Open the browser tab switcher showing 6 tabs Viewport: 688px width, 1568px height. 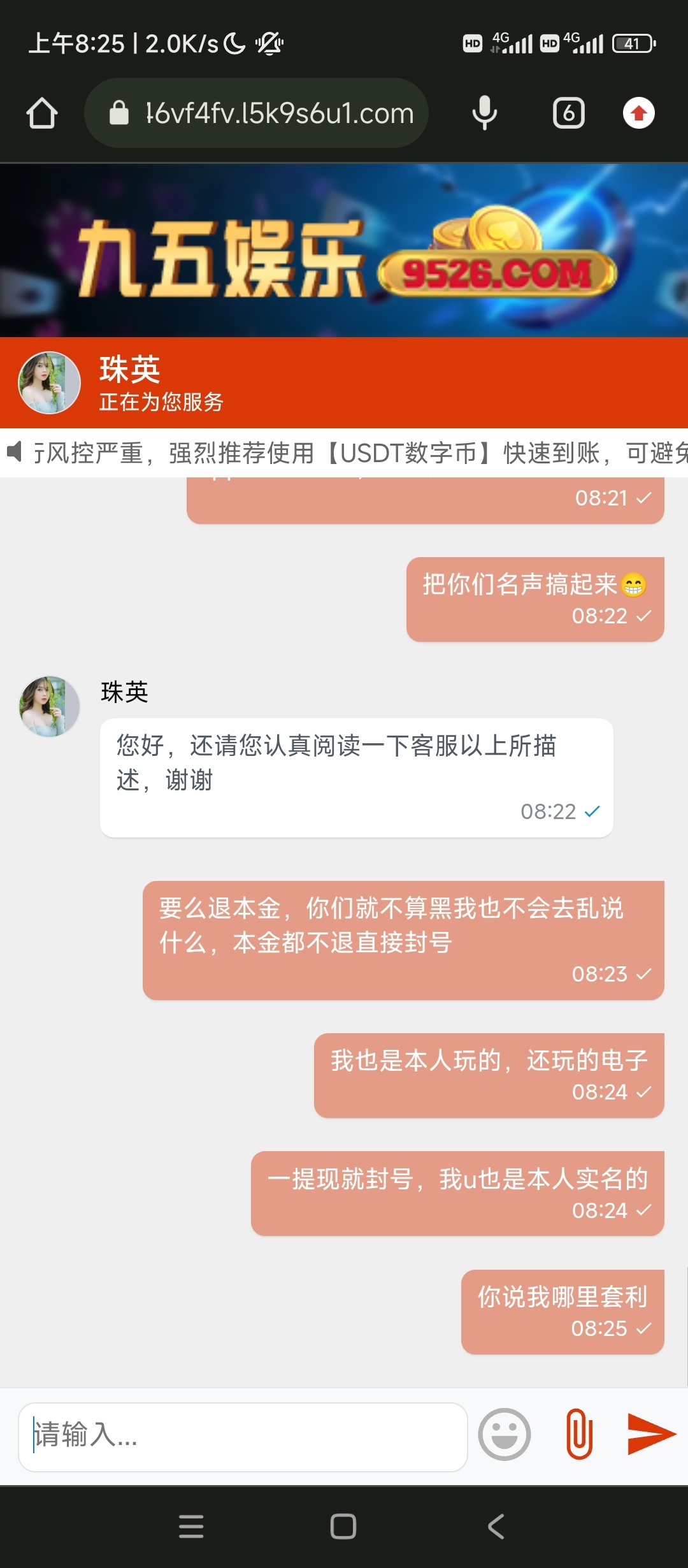point(567,113)
